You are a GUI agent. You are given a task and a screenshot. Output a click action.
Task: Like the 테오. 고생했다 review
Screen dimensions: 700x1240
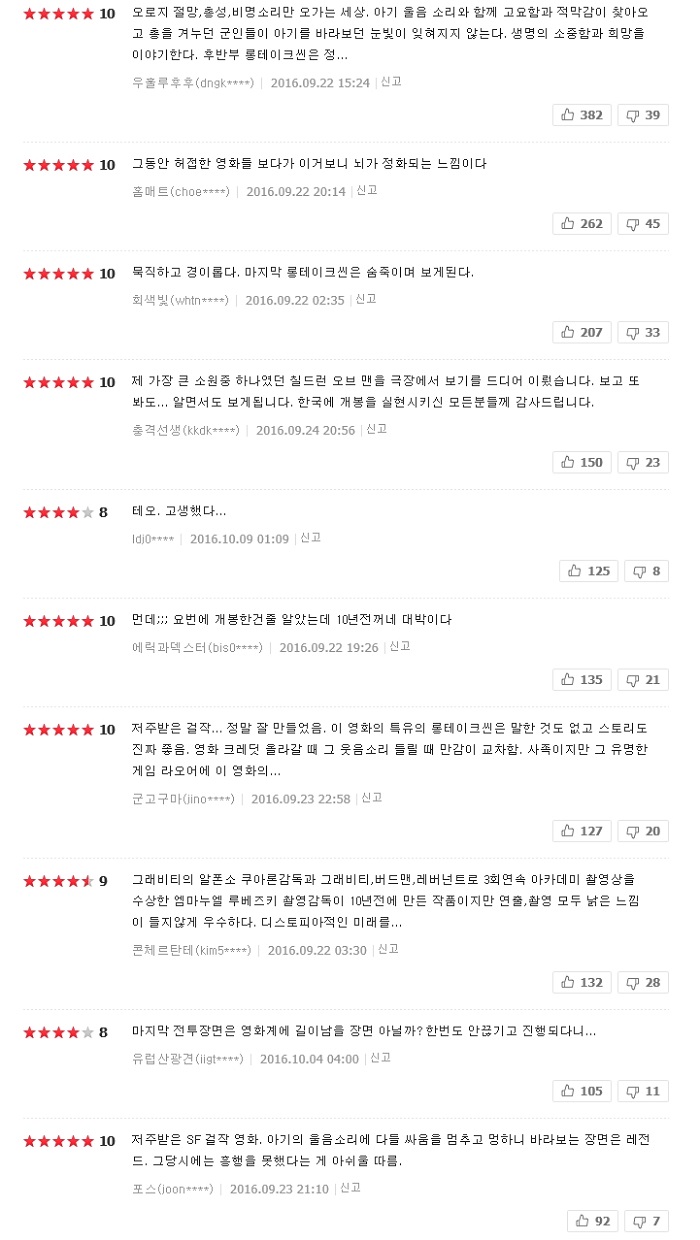tap(588, 571)
